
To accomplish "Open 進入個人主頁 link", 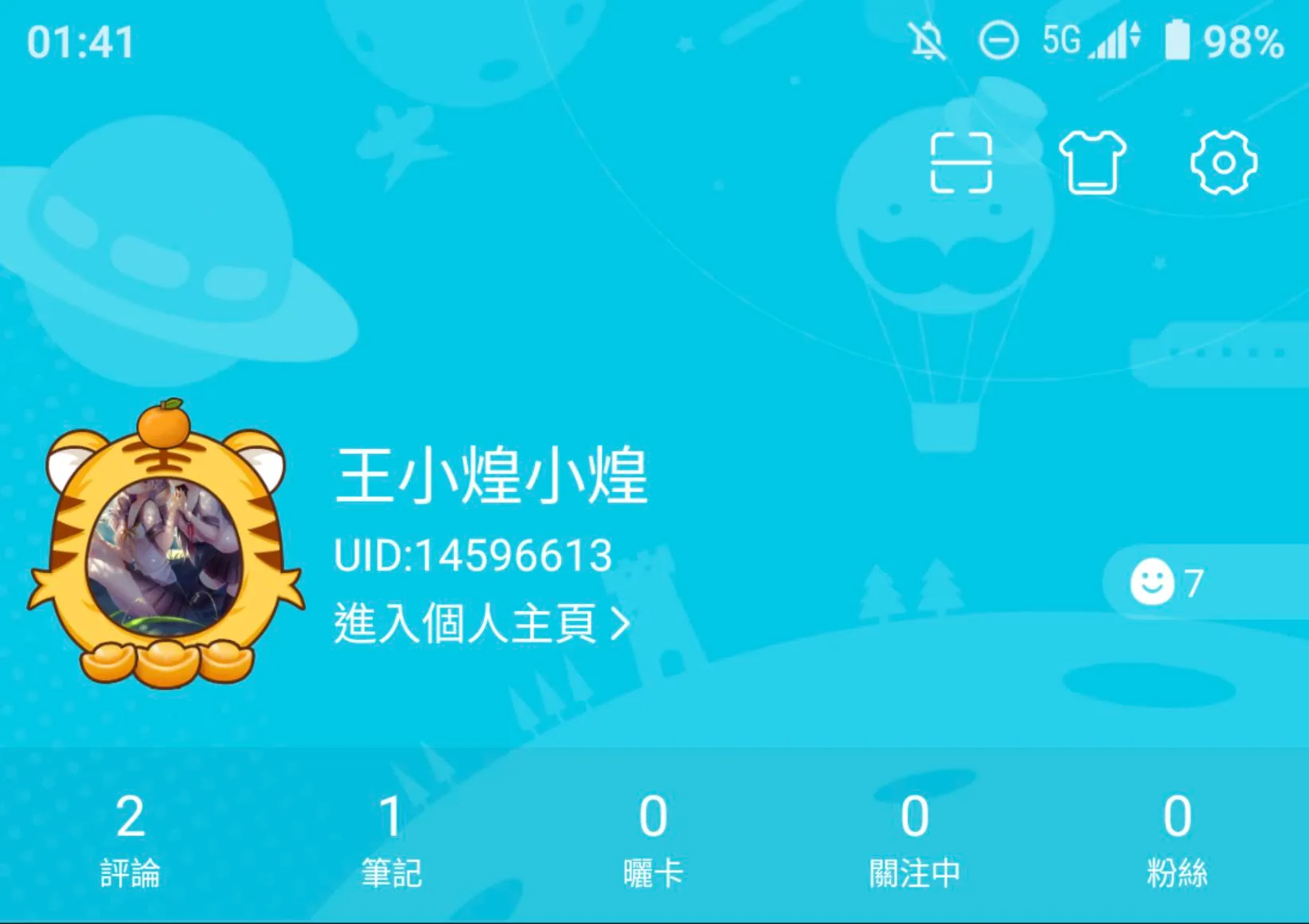I will click(x=482, y=623).
